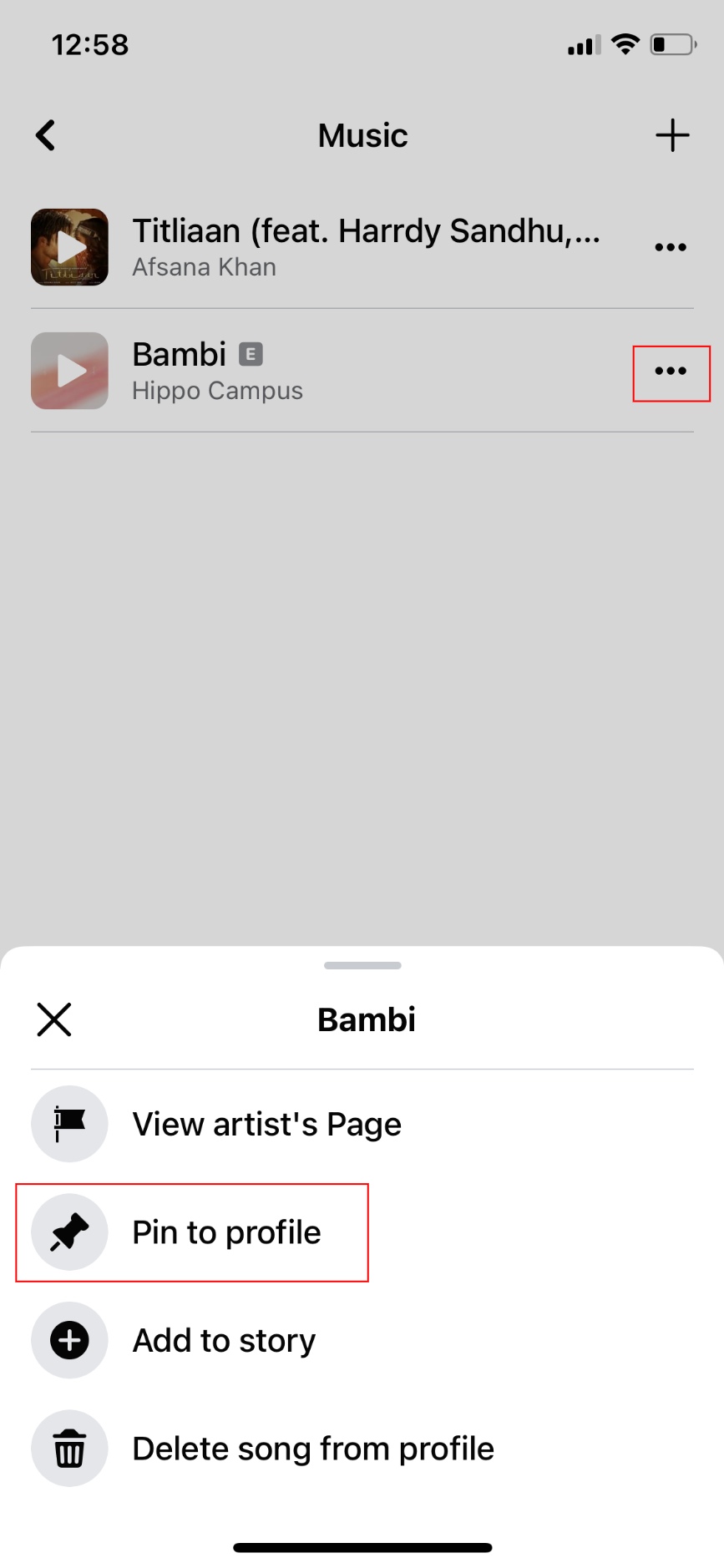Viewport: 724px width, 1568px height.
Task: Tap the battery indicator in the status bar
Action: (x=673, y=44)
